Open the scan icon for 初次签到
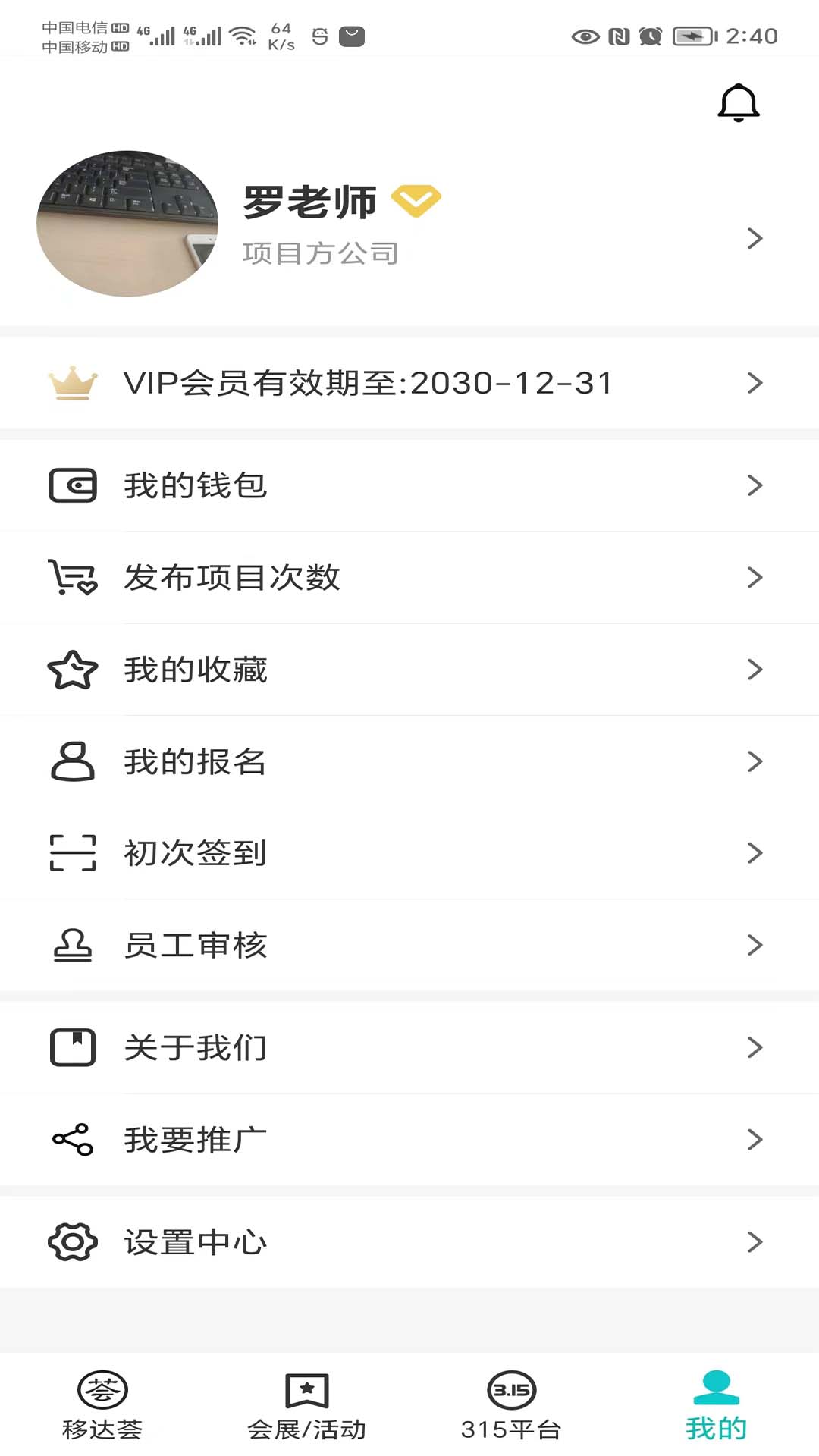Screen dimensions: 819x1456 coord(72,853)
